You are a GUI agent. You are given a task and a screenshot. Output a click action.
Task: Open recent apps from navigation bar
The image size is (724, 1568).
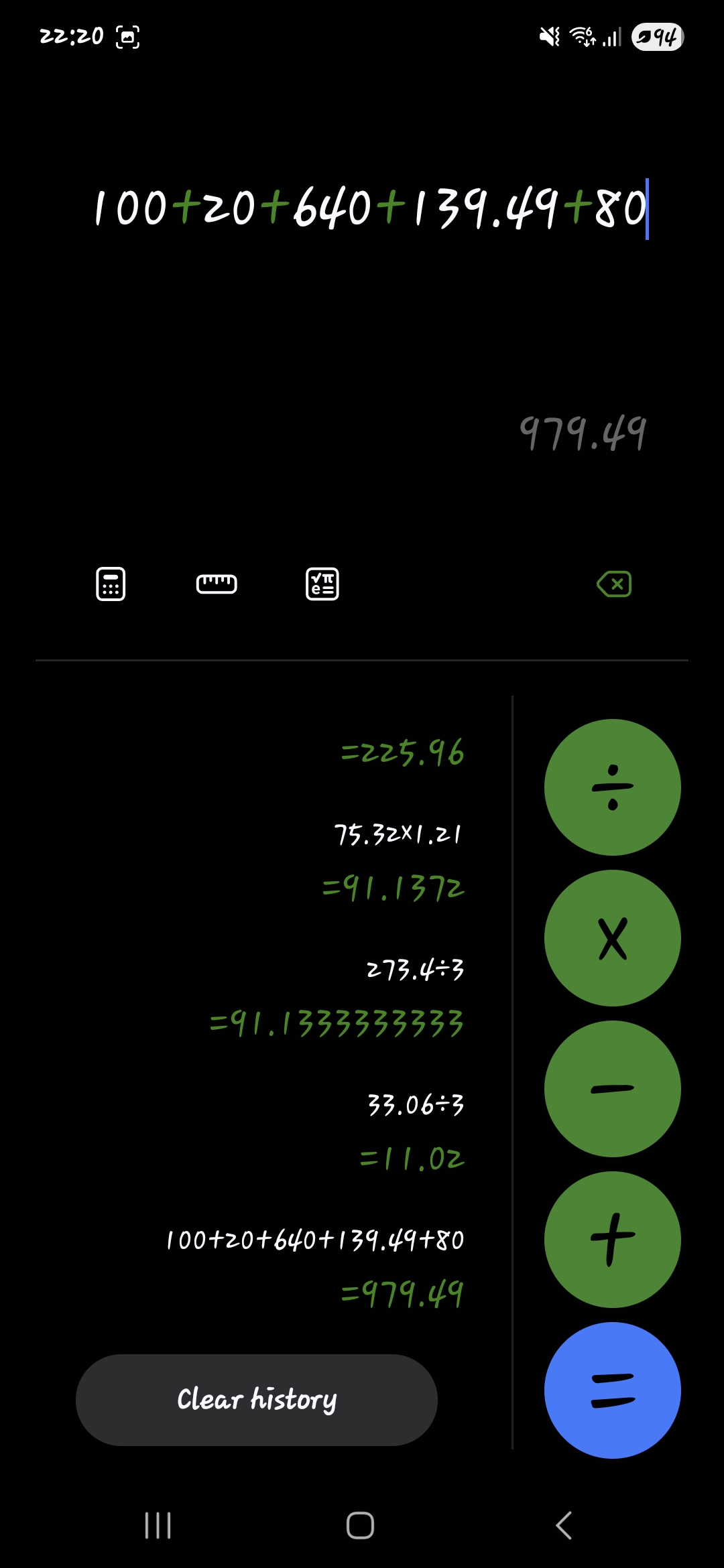(x=158, y=1526)
